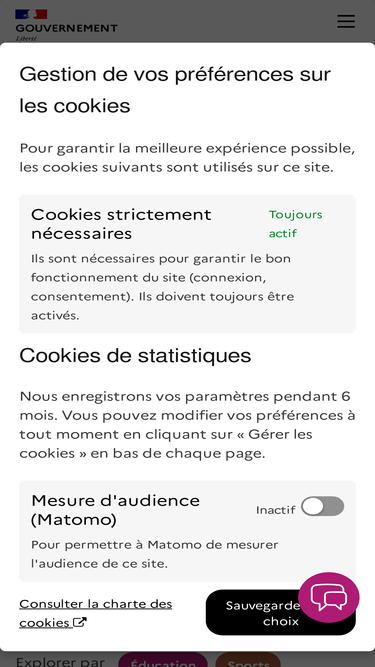375x667 pixels.
Task: Enable the Matomo audience measurement toggle
Action: 322,506
